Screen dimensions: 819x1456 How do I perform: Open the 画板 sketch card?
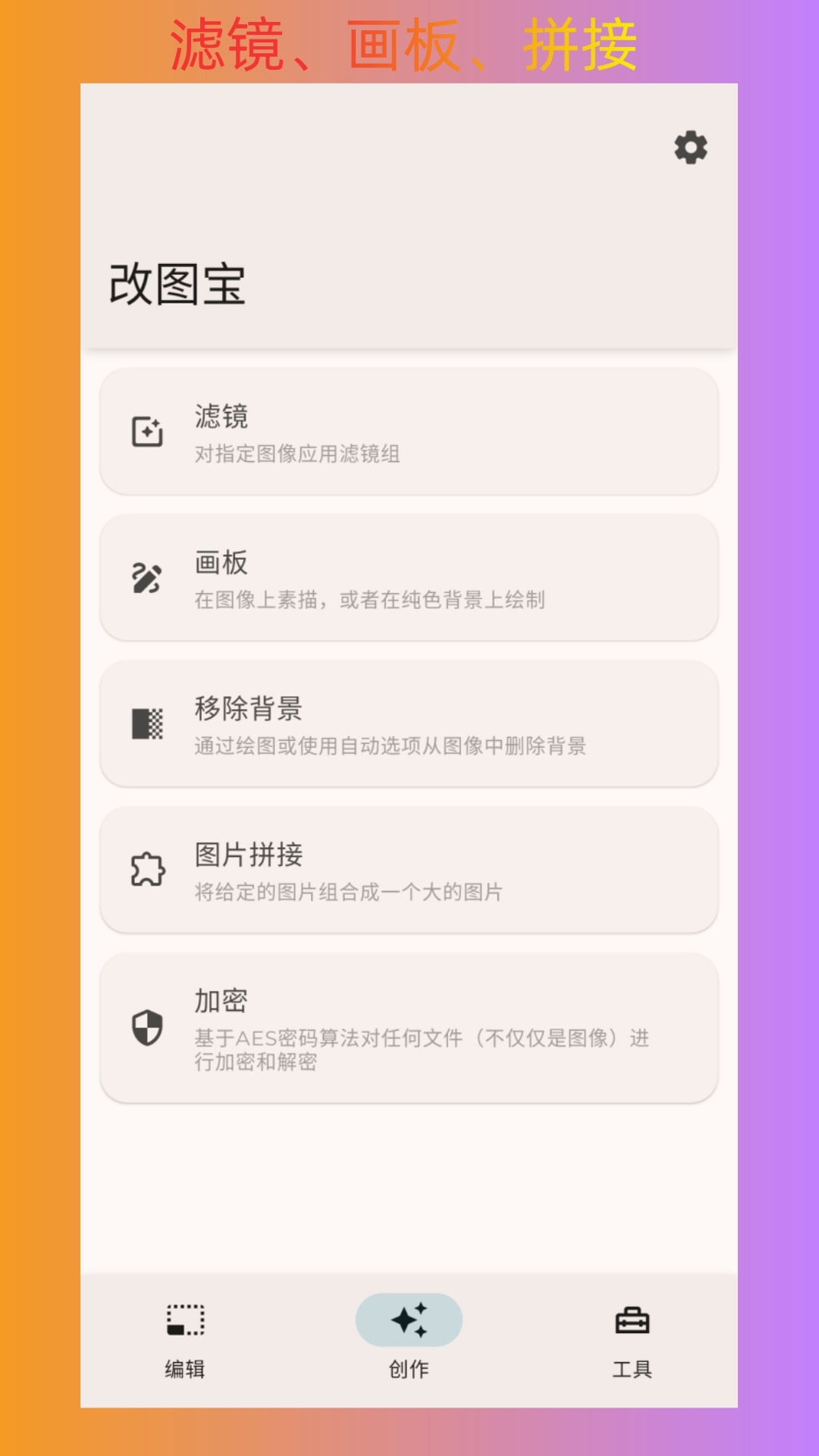click(x=409, y=578)
